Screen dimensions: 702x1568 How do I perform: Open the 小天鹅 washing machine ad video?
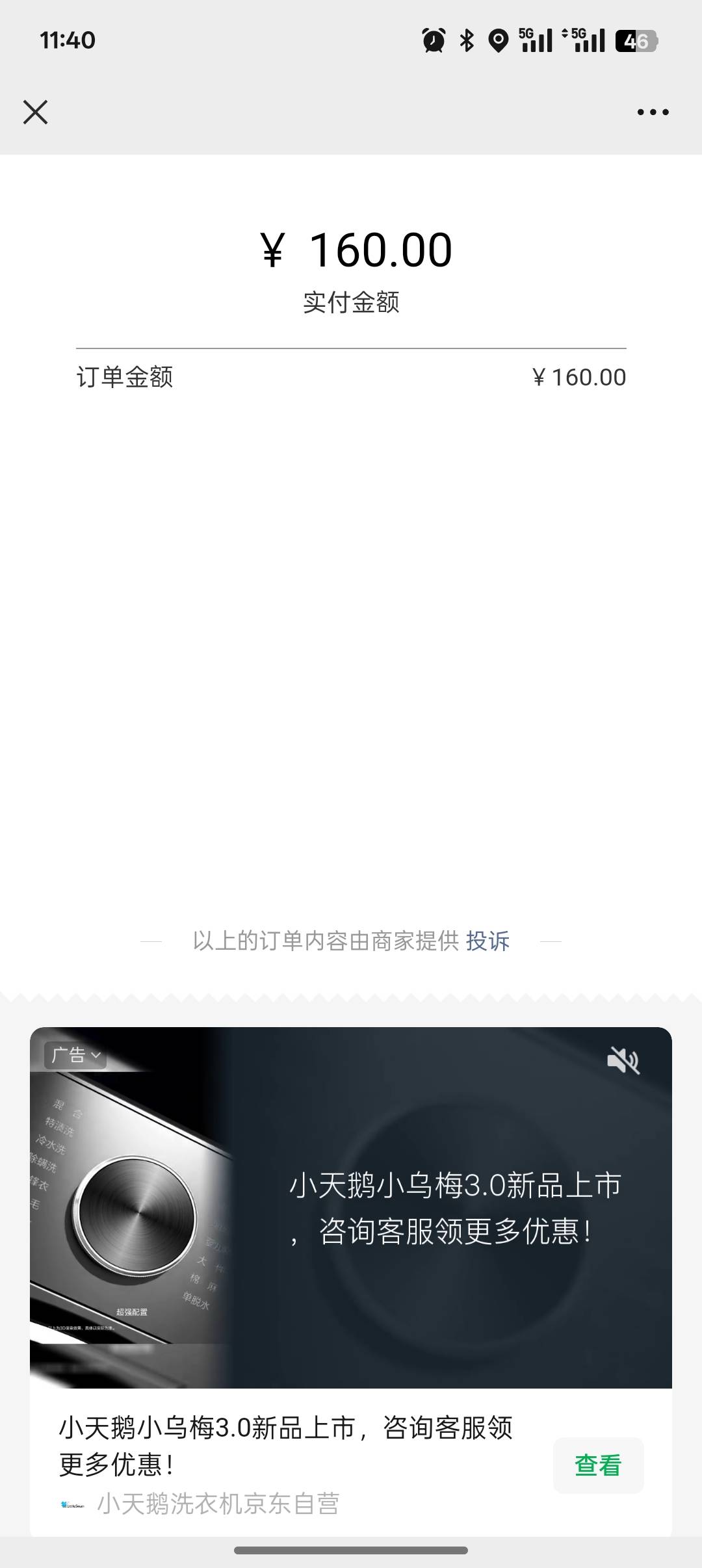[351, 1209]
